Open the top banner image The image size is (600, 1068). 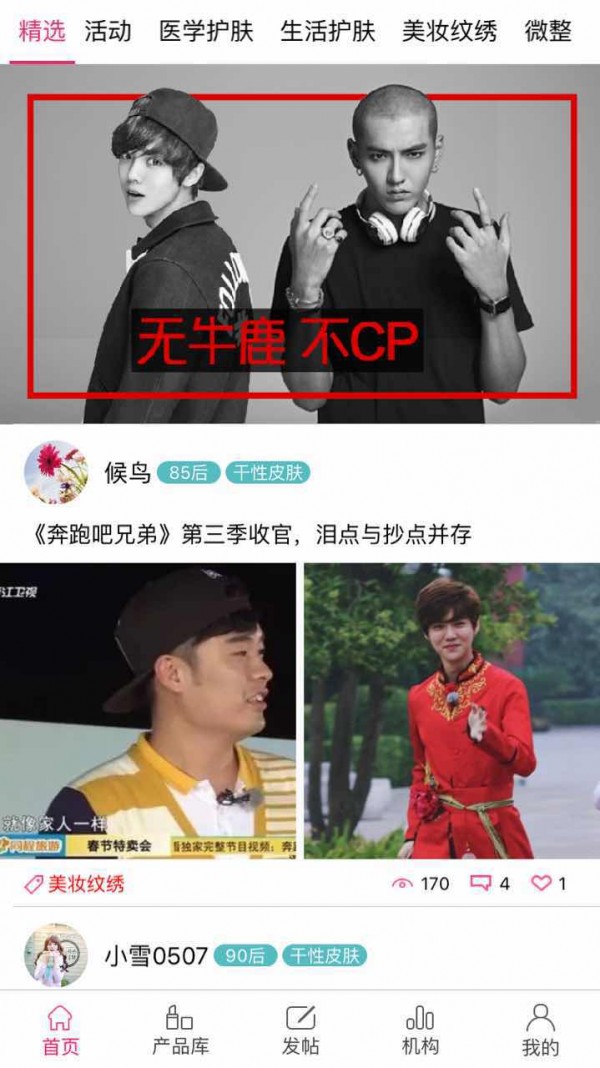(300, 245)
